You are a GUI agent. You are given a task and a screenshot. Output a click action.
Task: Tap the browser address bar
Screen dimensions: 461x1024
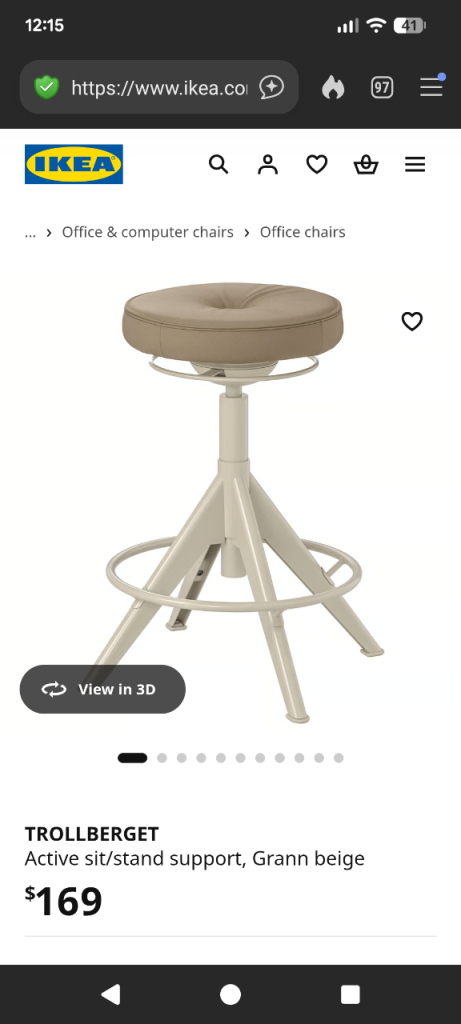(x=159, y=87)
